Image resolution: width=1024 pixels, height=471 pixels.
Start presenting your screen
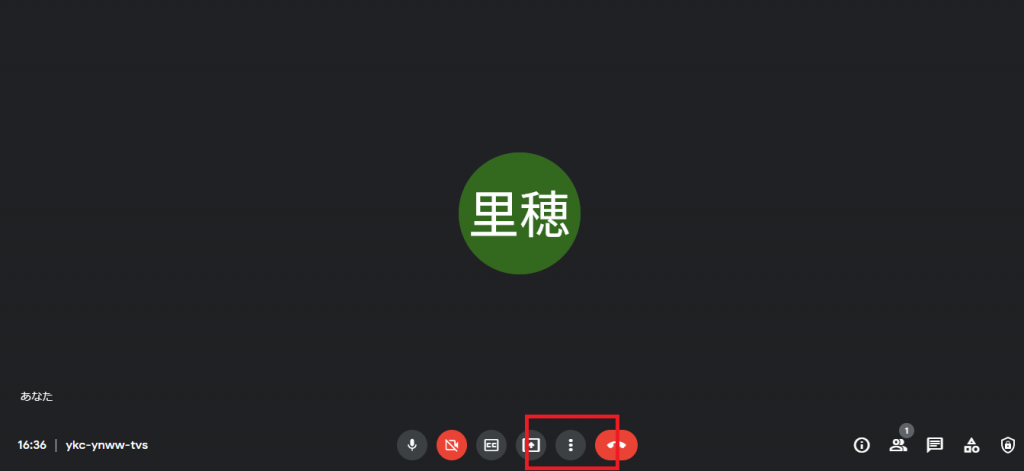click(533, 444)
